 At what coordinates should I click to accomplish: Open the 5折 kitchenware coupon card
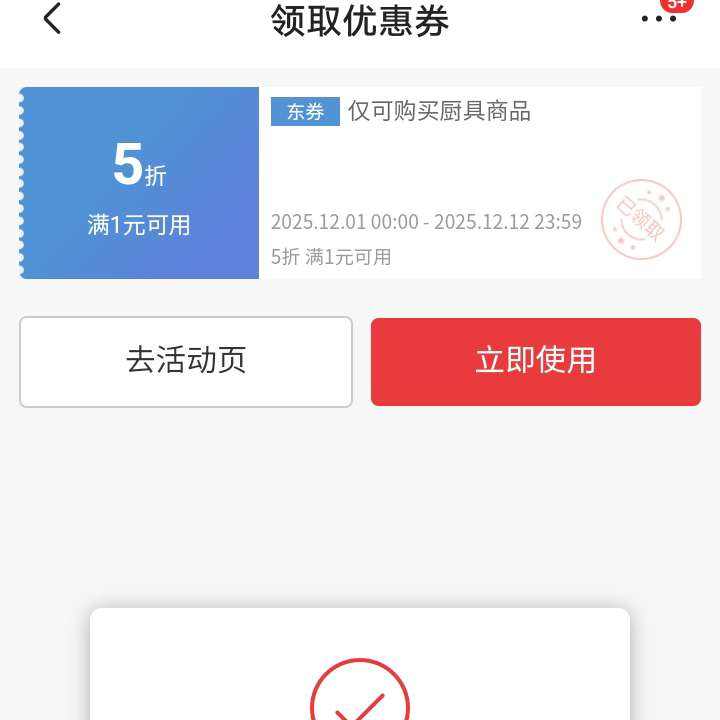tap(360, 183)
